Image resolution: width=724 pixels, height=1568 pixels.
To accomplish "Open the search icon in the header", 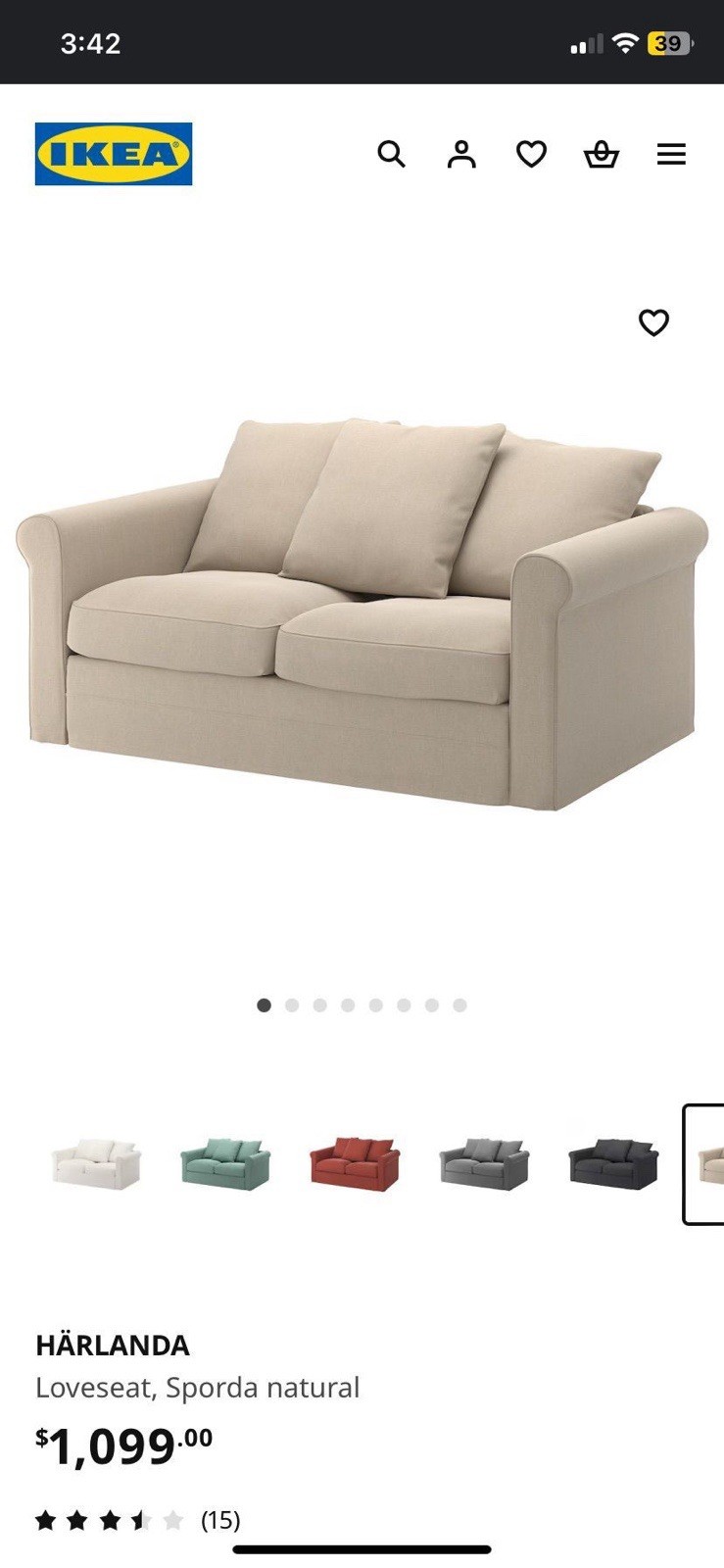I will click(391, 154).
